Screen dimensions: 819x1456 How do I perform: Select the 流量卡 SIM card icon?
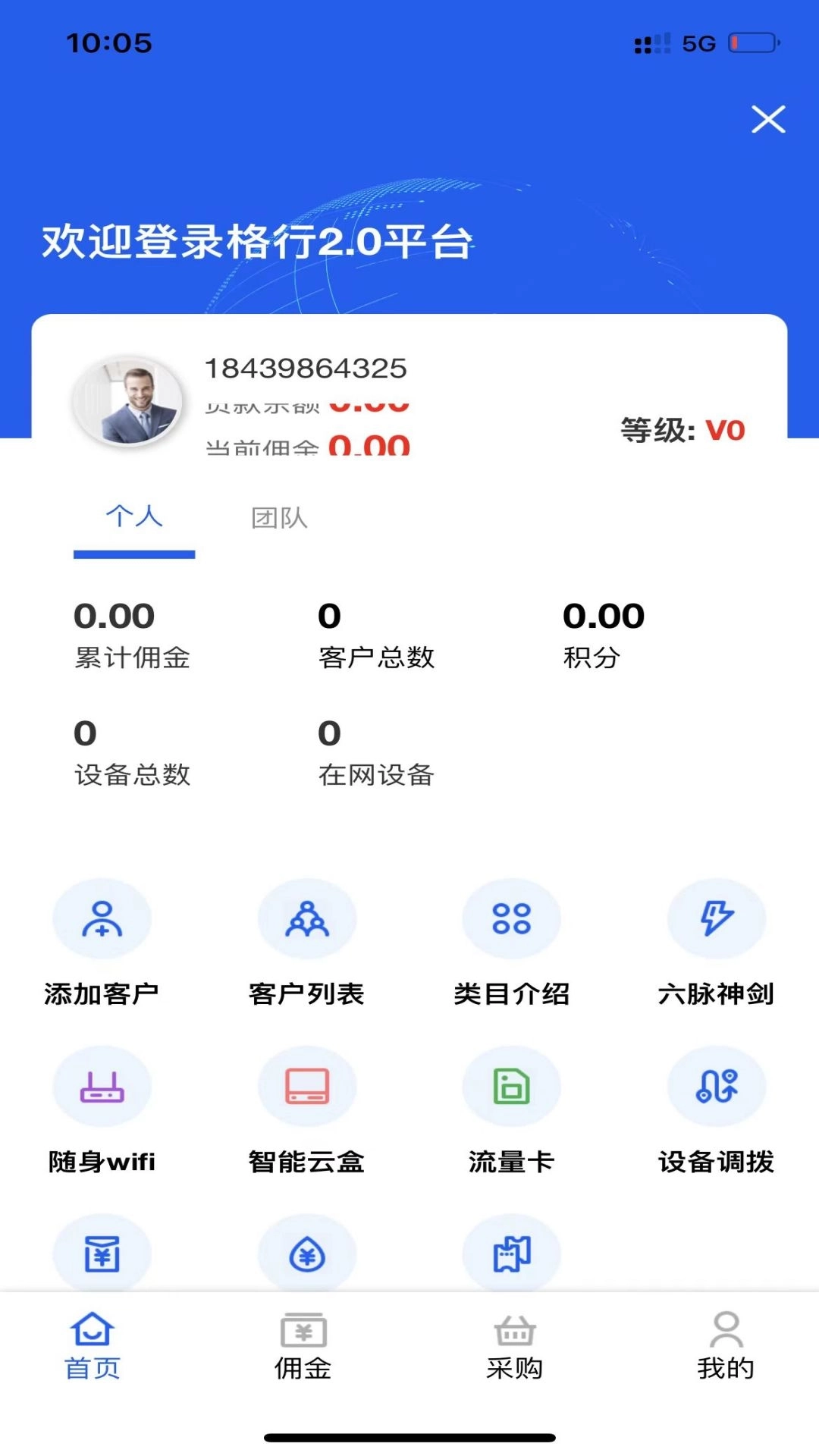click(512, 1086)
